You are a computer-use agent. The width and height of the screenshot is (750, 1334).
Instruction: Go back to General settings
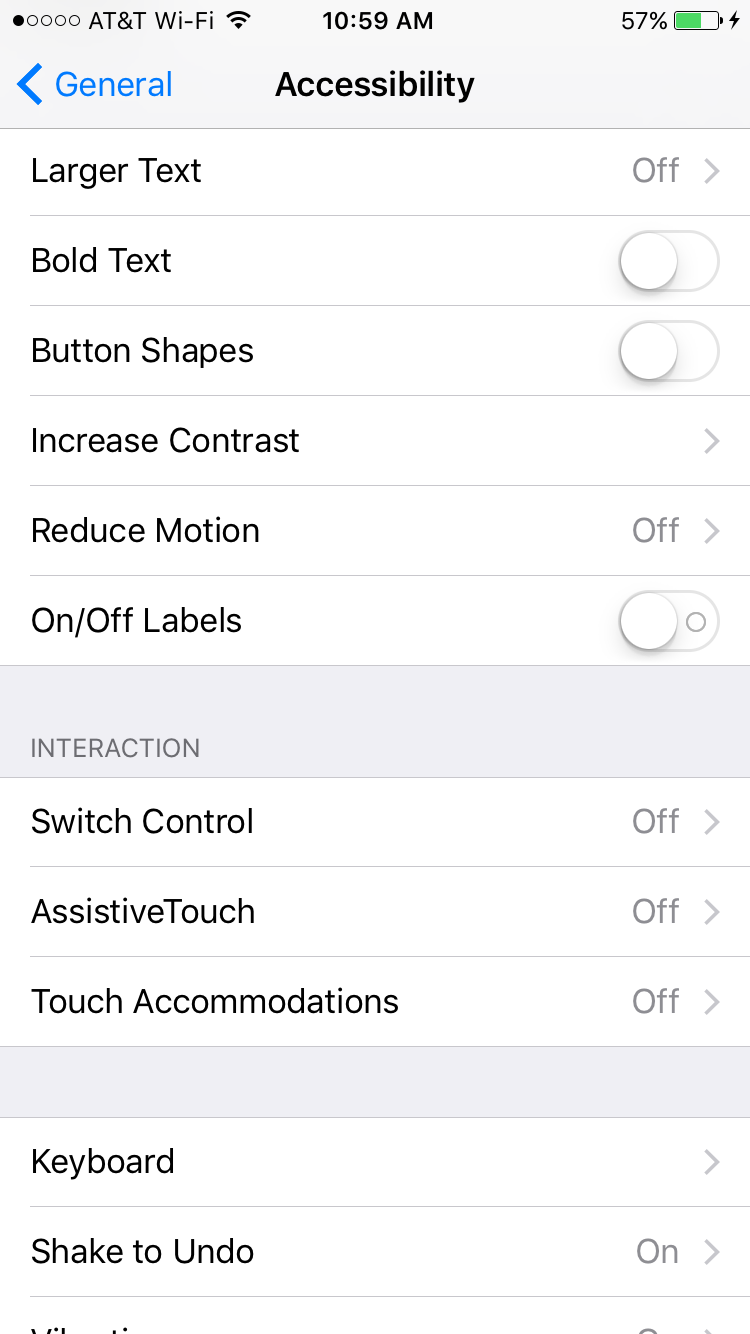tap(95, 85)
